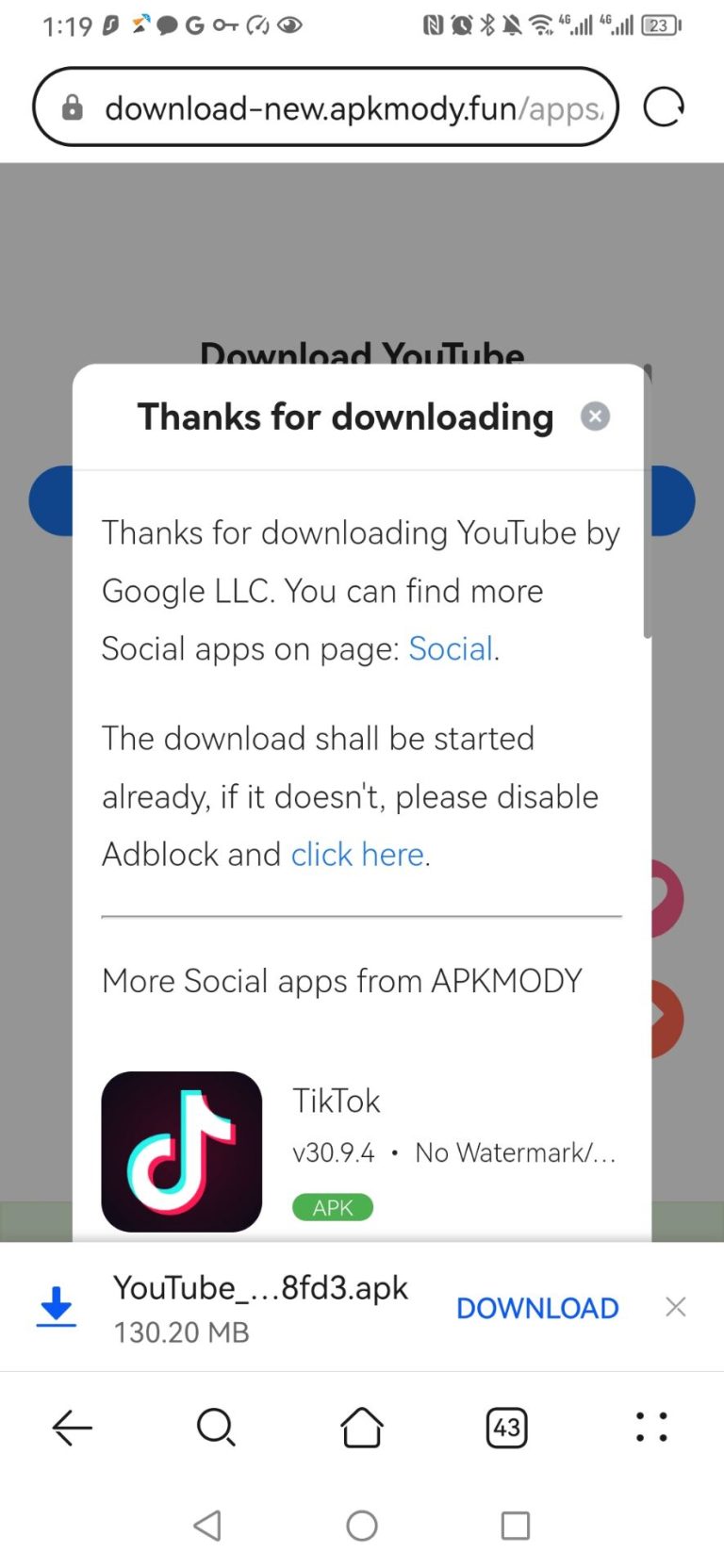Open the browser more options menu
The width and height of the screenshot is (724, 1568).
click(651, 1428)
